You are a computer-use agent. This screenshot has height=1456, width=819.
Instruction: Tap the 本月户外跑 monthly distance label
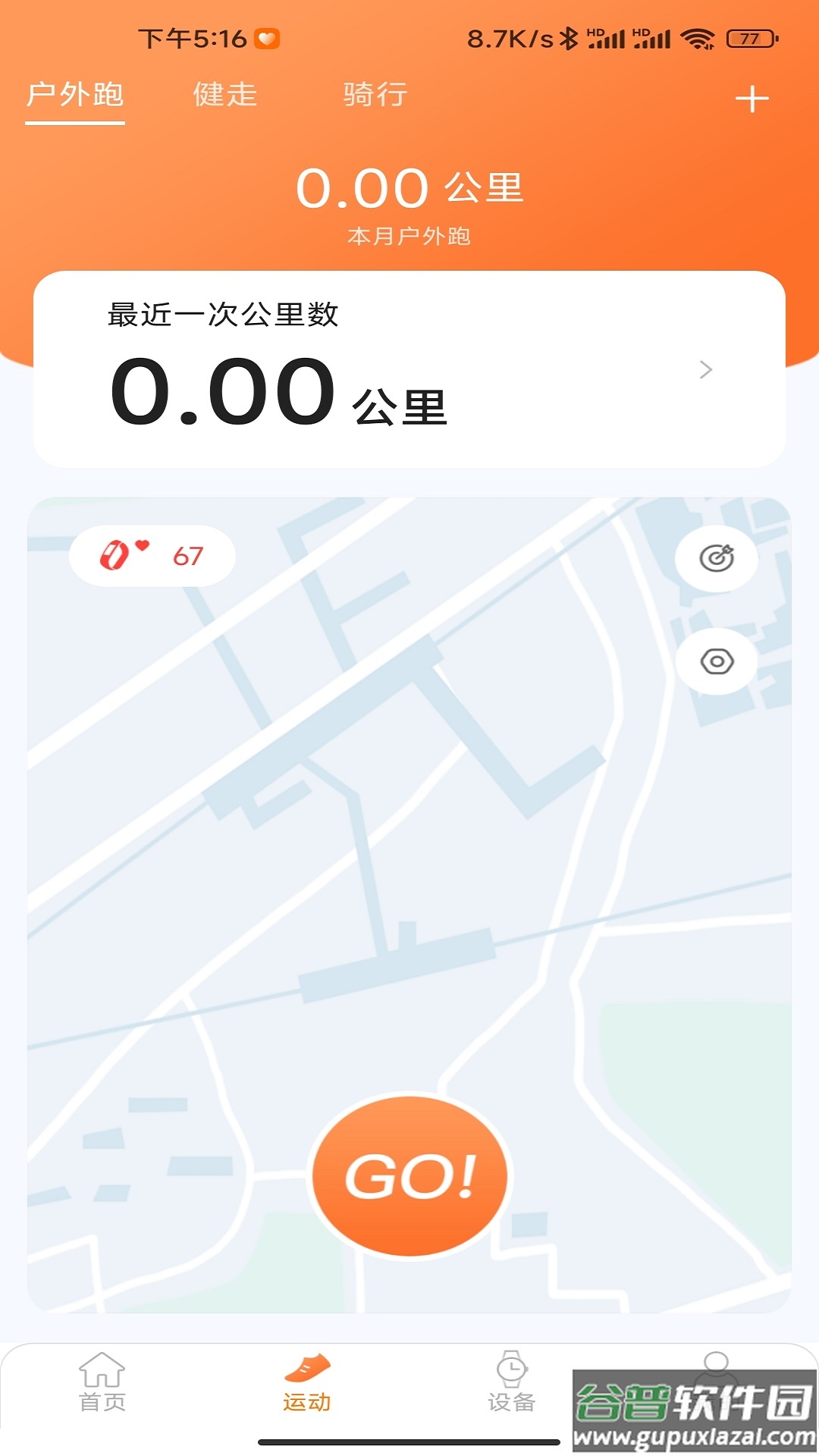pyautogui.click(x=409, y=237)
